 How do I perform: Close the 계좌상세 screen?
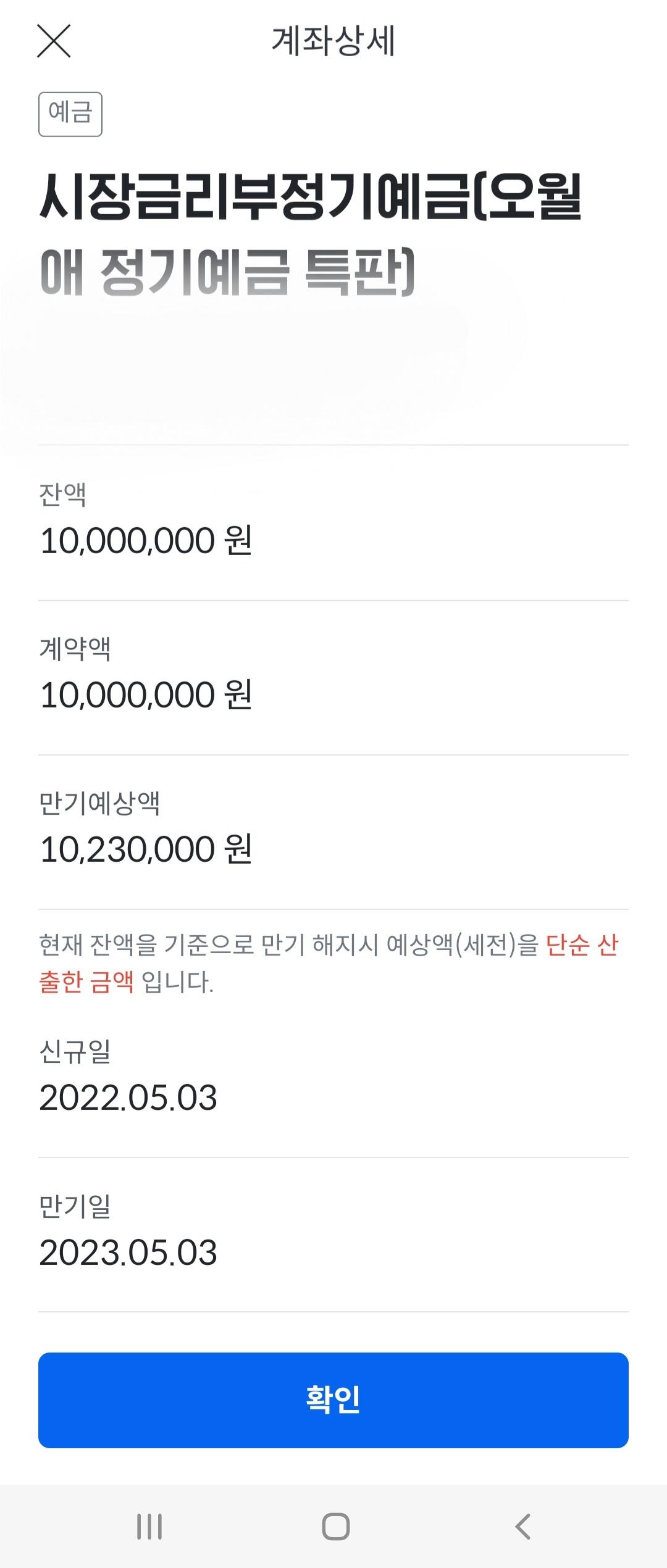[54, 41]
